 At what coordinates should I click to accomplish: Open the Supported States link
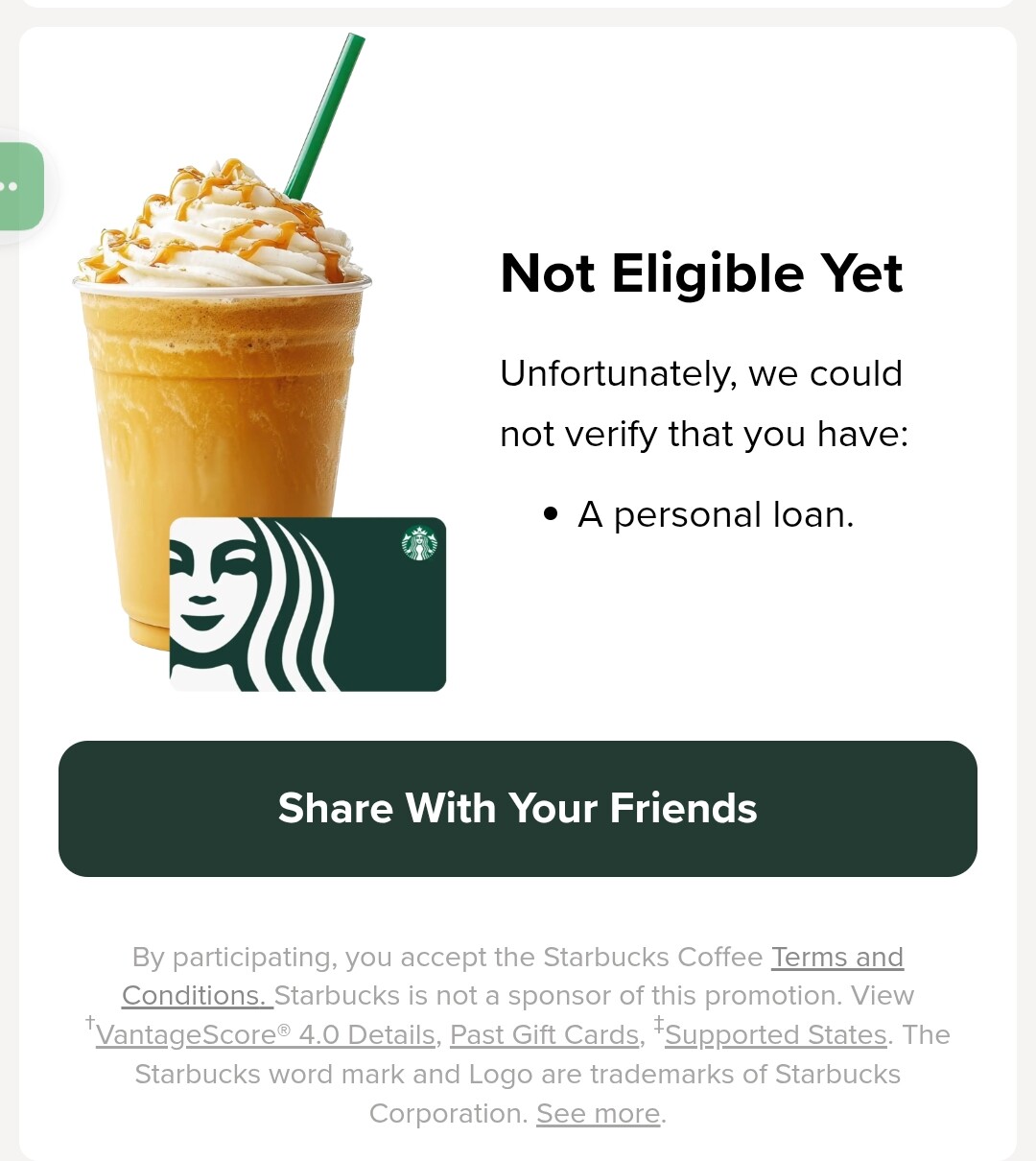tap(776, 1035)
